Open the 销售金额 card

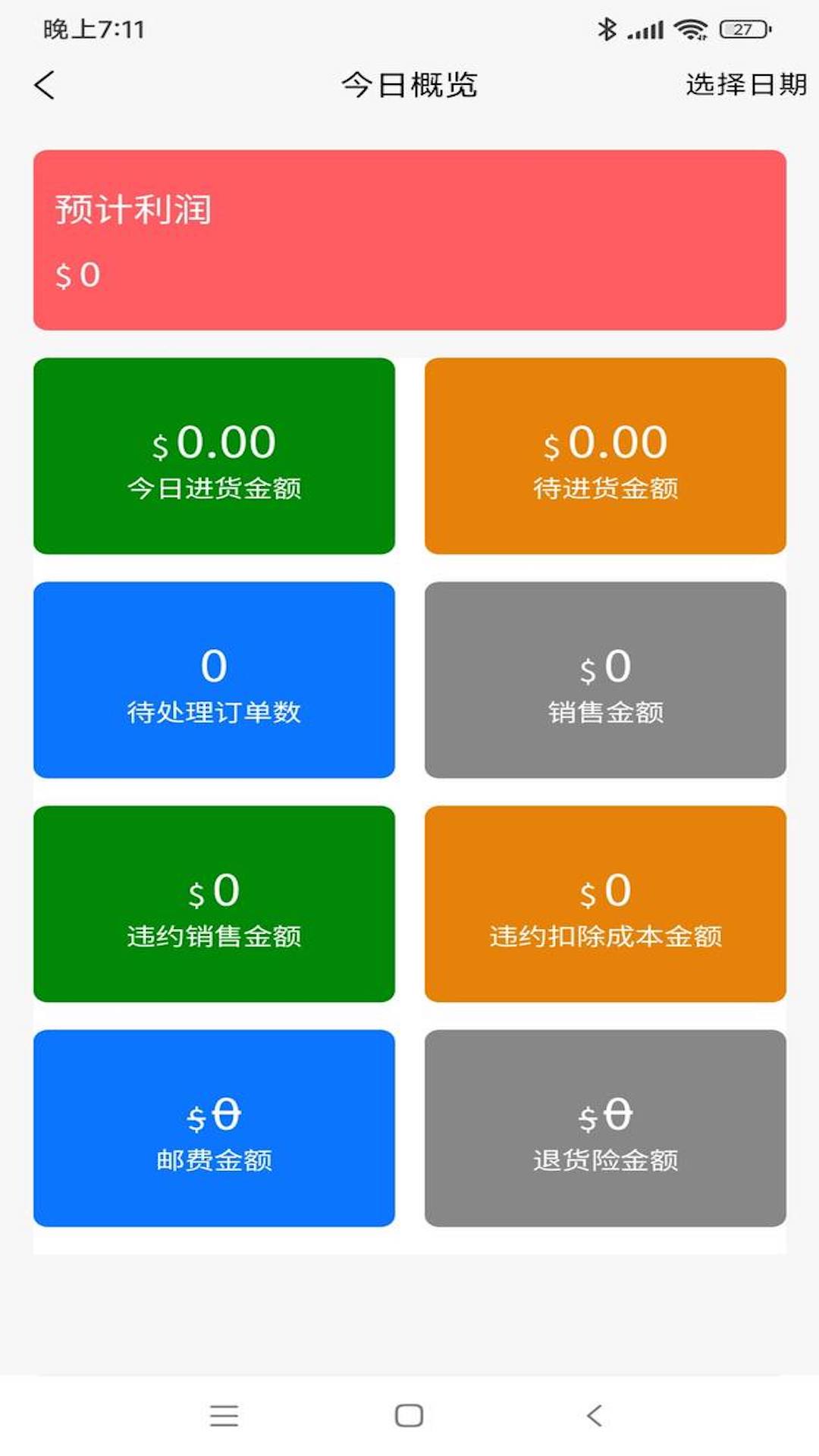point(605,679)
